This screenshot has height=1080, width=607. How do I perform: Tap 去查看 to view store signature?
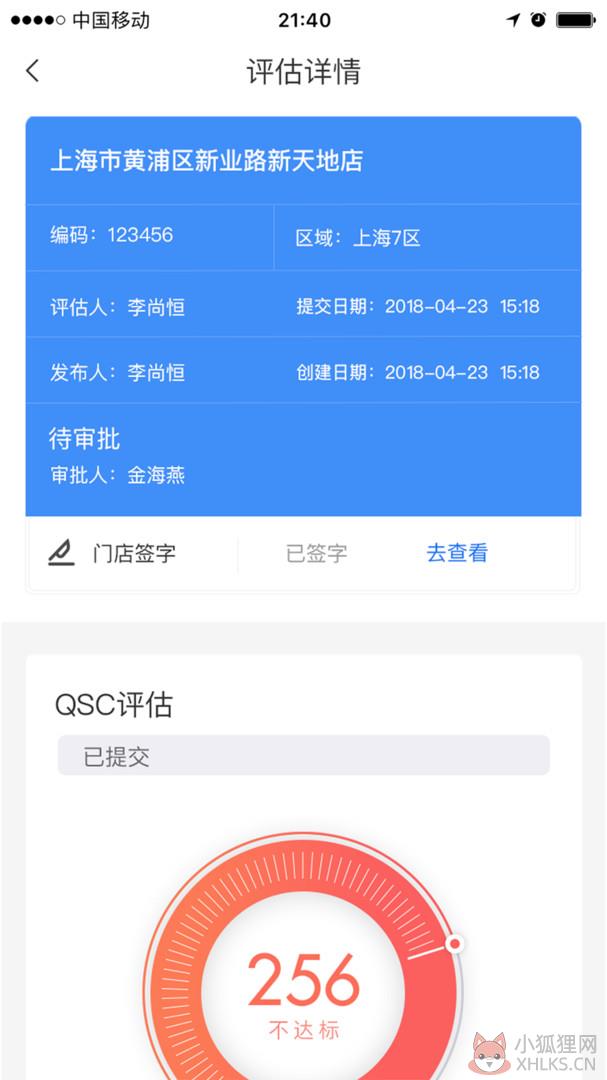tap(457, 553)
